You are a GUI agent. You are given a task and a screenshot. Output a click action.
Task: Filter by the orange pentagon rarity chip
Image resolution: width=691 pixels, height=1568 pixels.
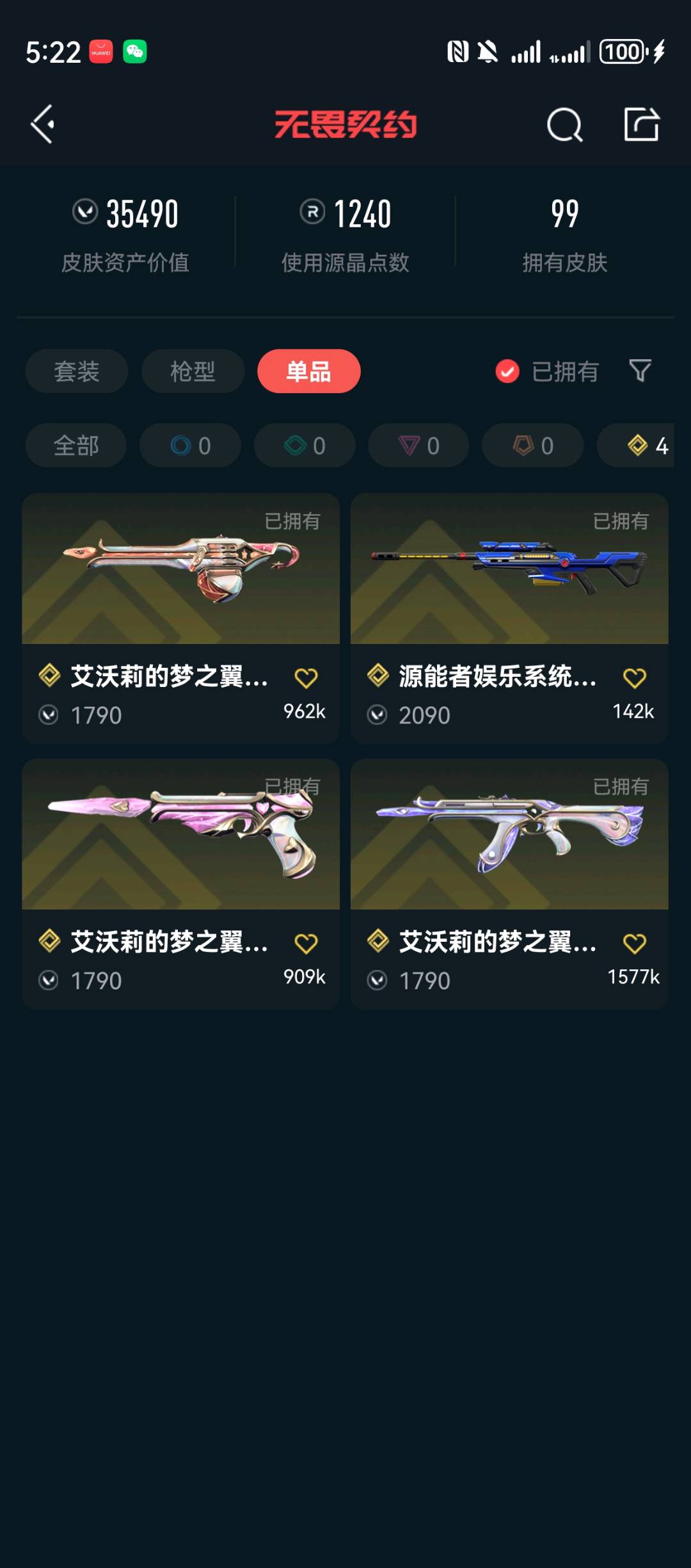click(x=532, y=446)
